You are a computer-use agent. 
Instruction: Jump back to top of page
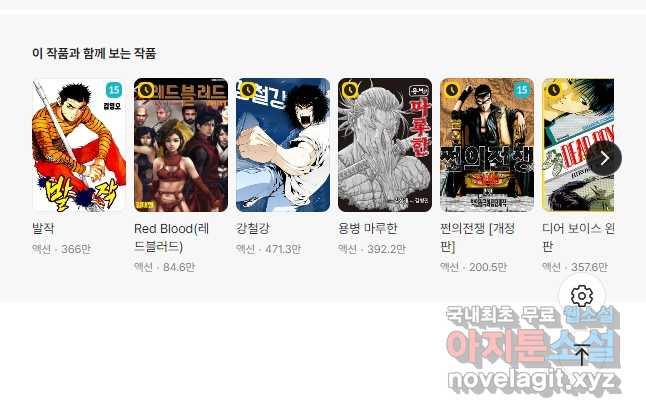582,354
